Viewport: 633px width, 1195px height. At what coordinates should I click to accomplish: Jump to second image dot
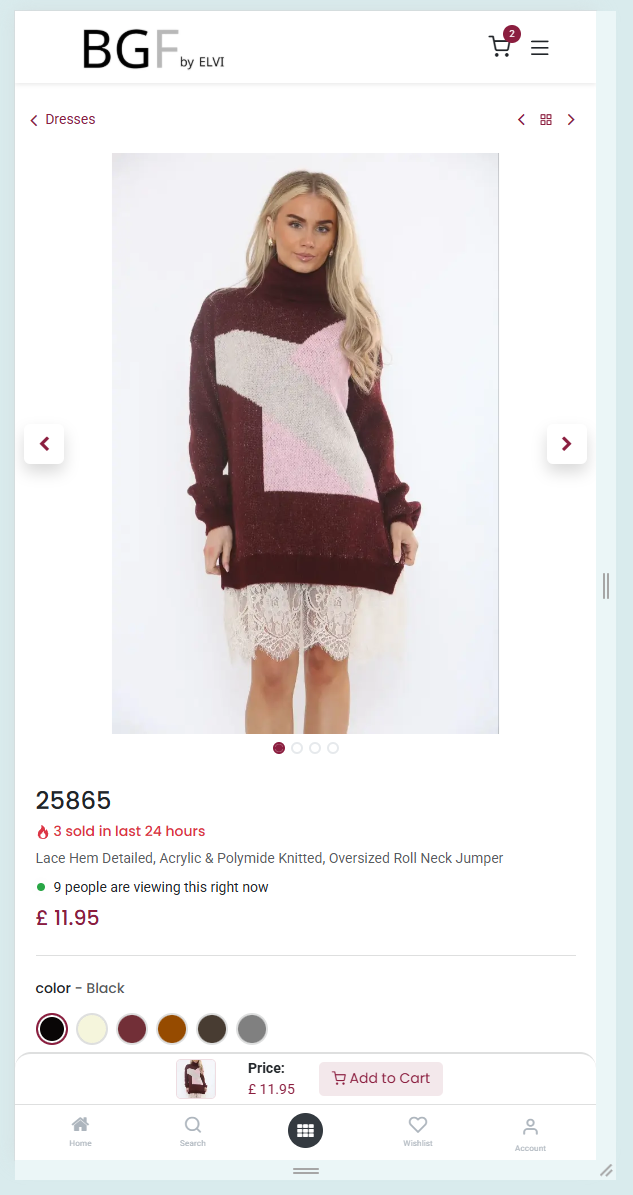pos(297,748)
